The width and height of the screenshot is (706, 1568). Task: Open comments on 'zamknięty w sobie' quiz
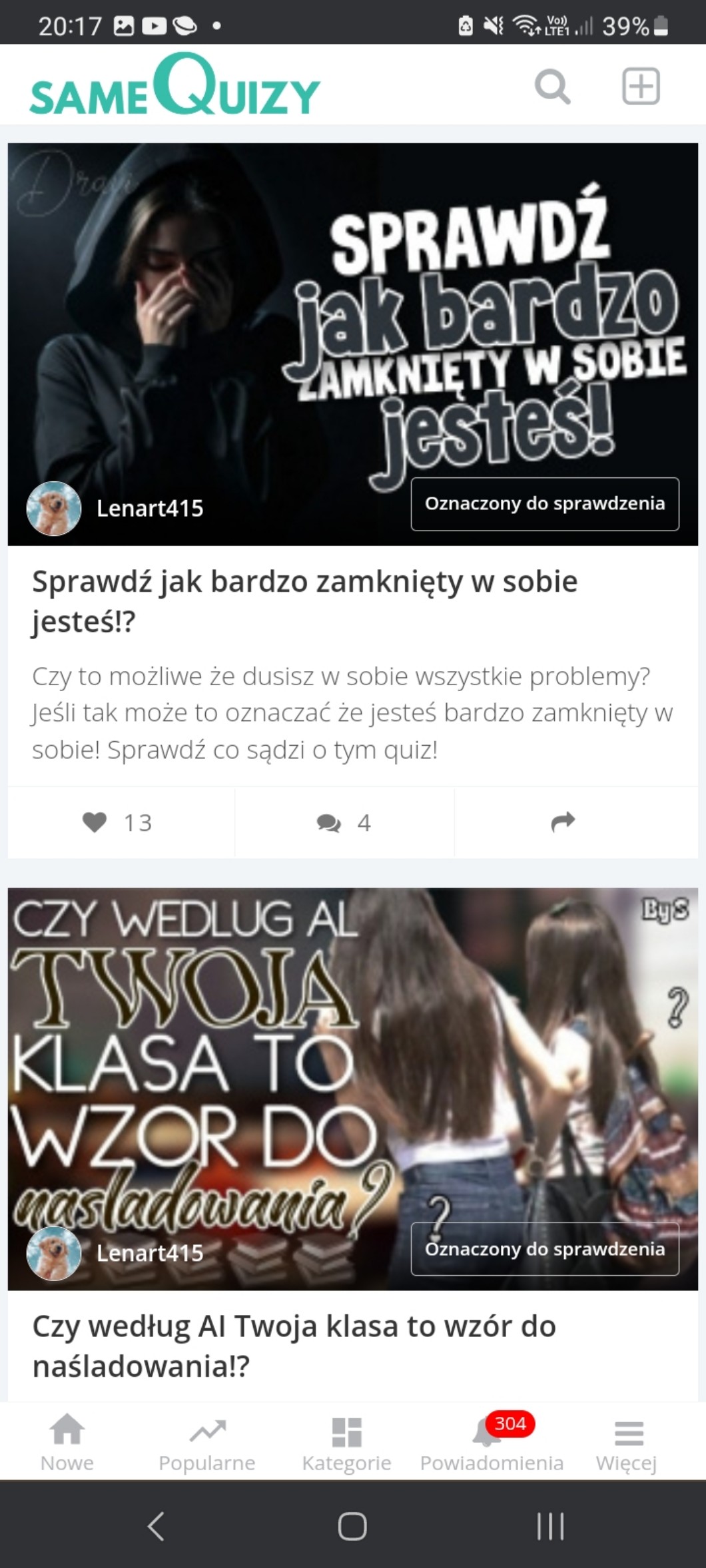pyautogui.click(x=344, y=823)
